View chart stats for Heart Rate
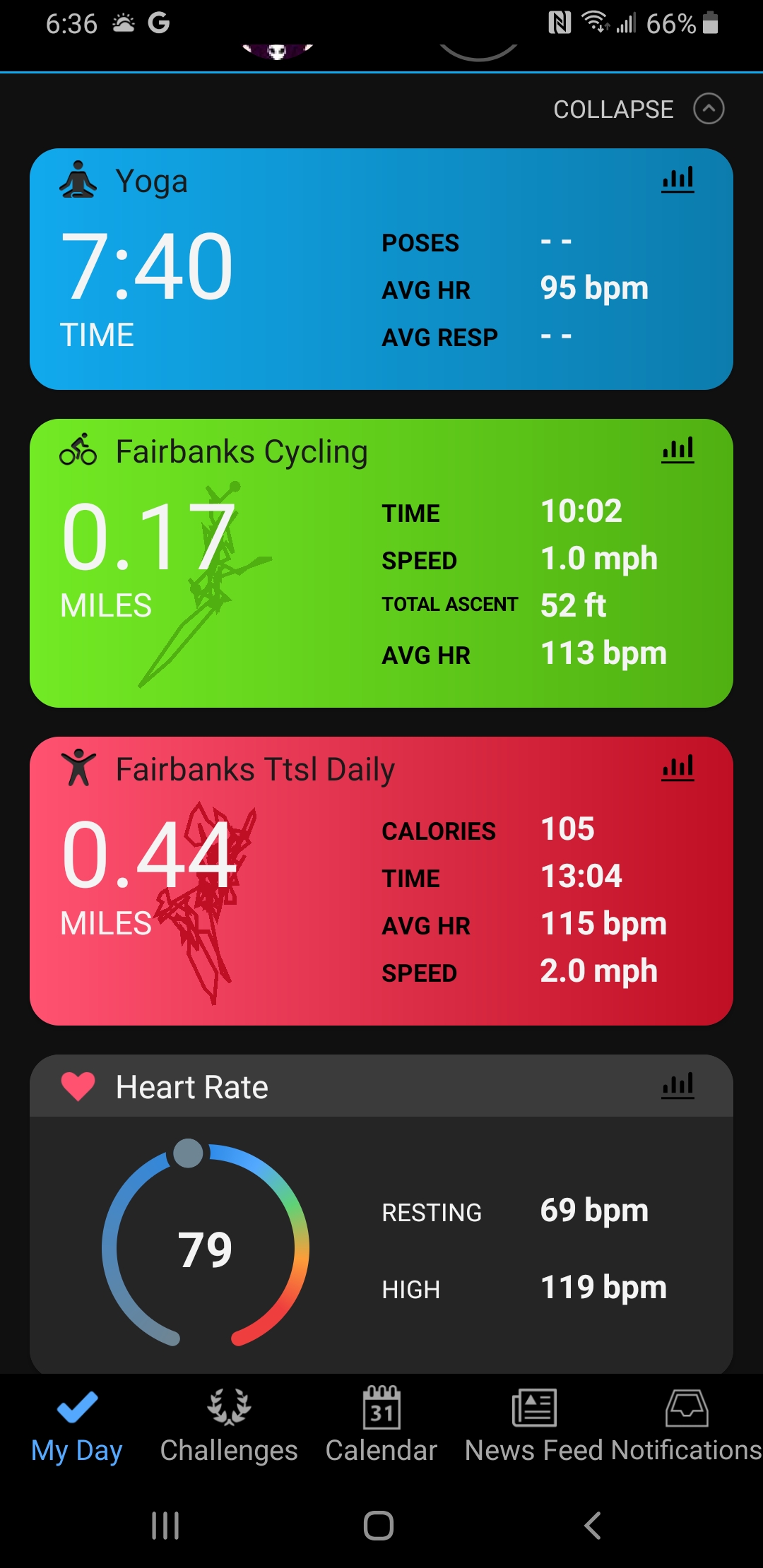This screenshot has width=763, height=1568. click(678, 1086)
